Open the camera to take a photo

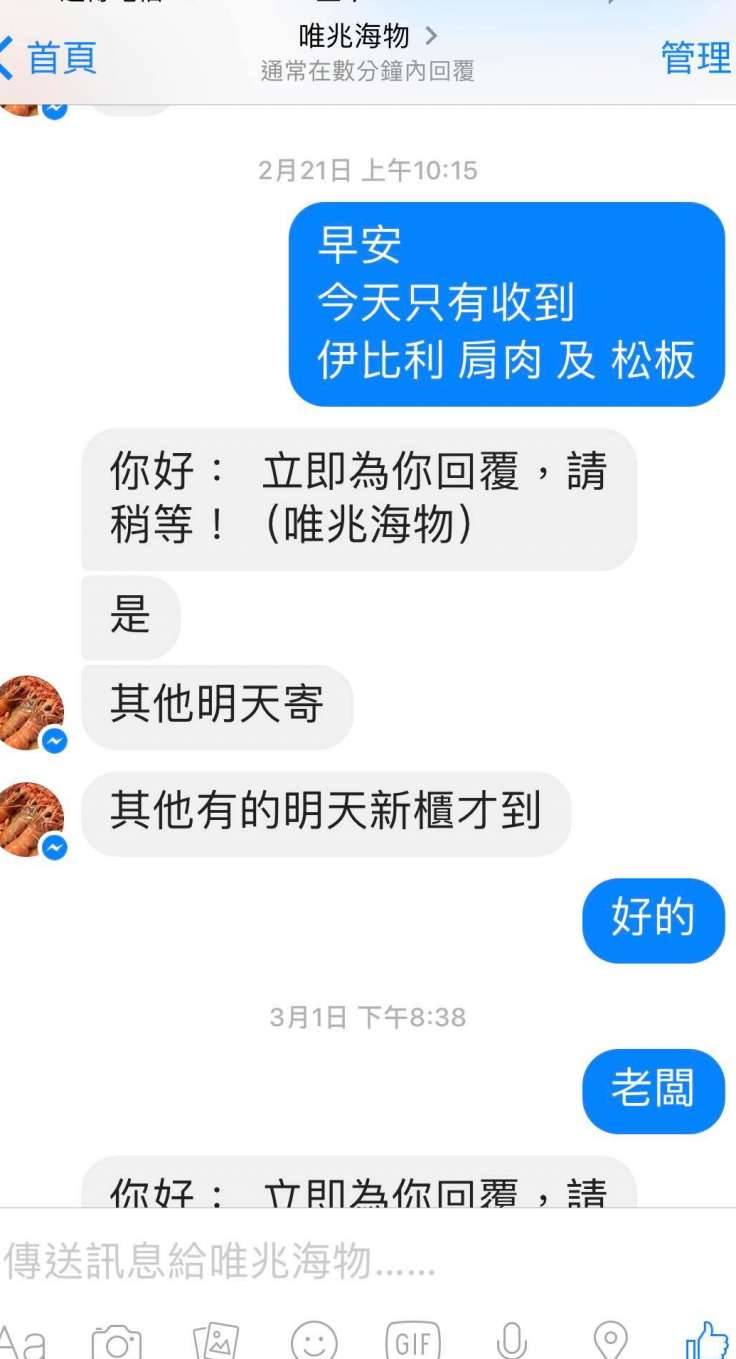tap(116, 1341)
